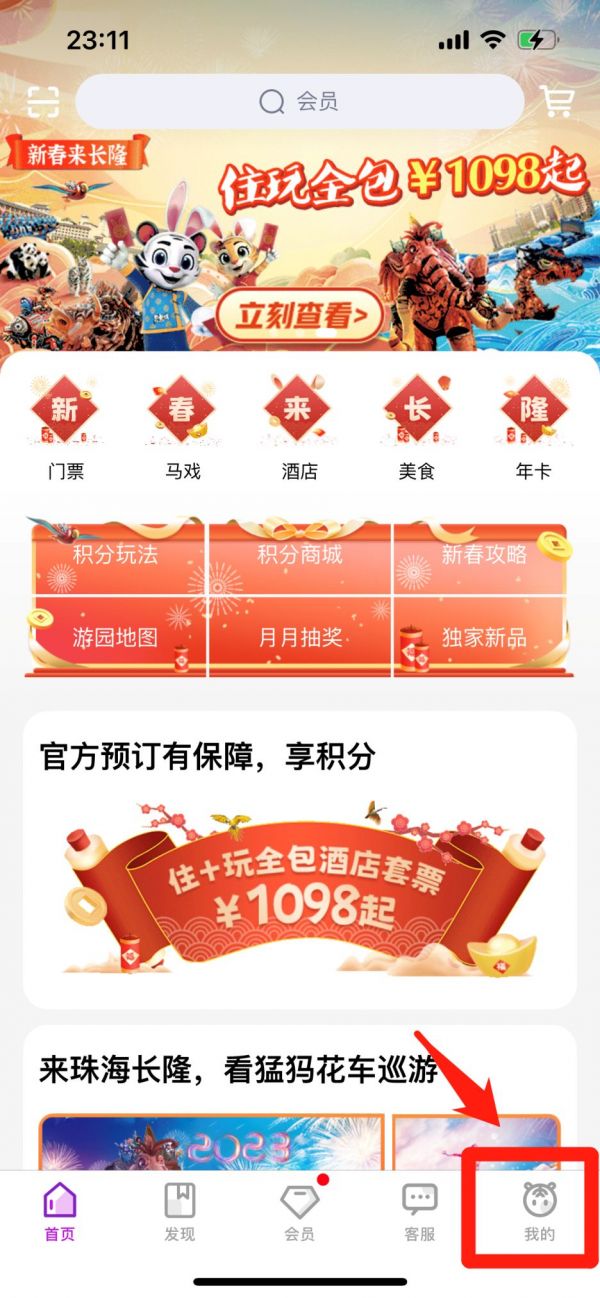Open 积分商城 points mall
The width and height of the screenshot is (600, 1298).
[299, 555]
